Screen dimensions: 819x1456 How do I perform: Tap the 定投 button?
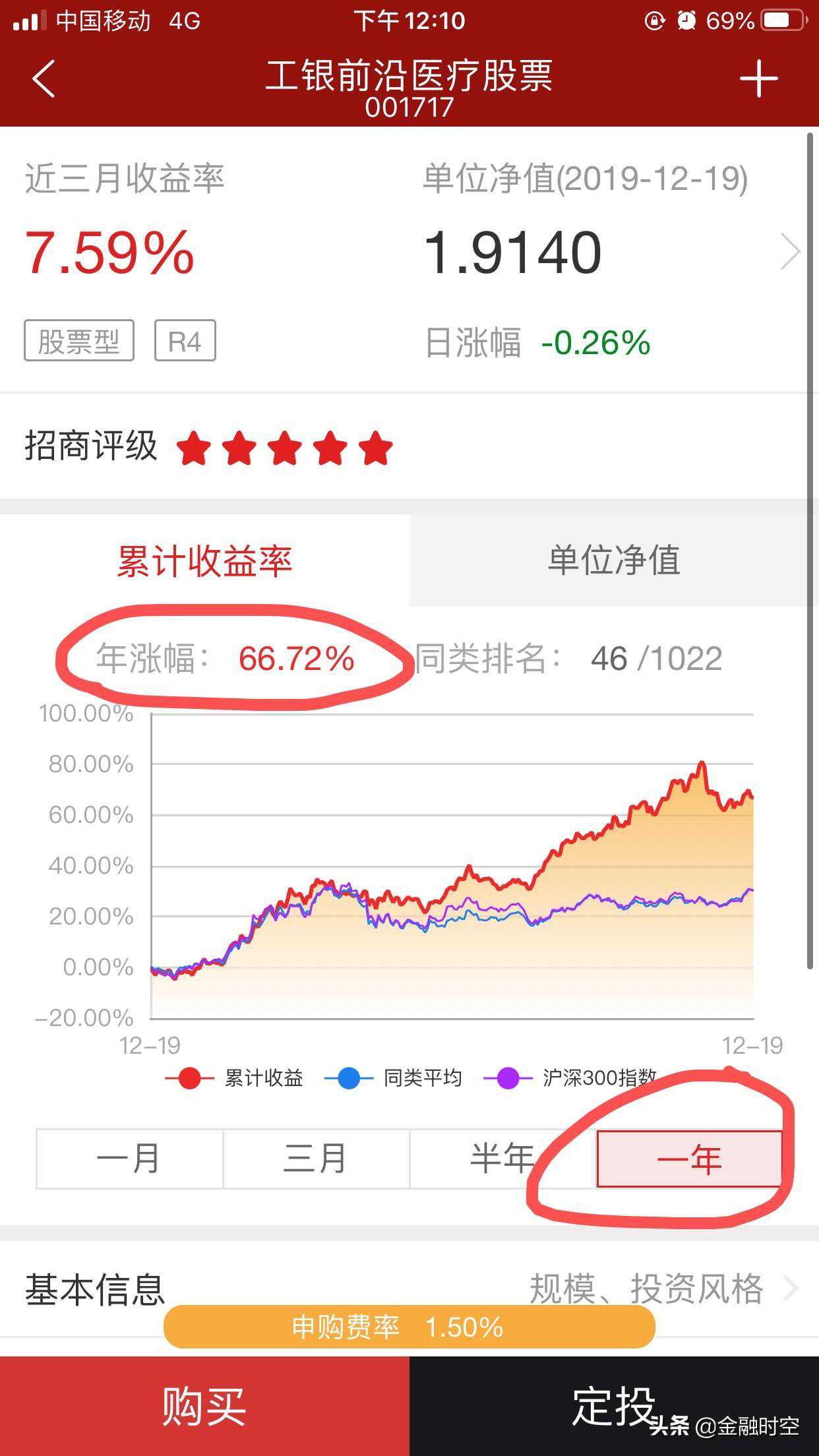613,1406
